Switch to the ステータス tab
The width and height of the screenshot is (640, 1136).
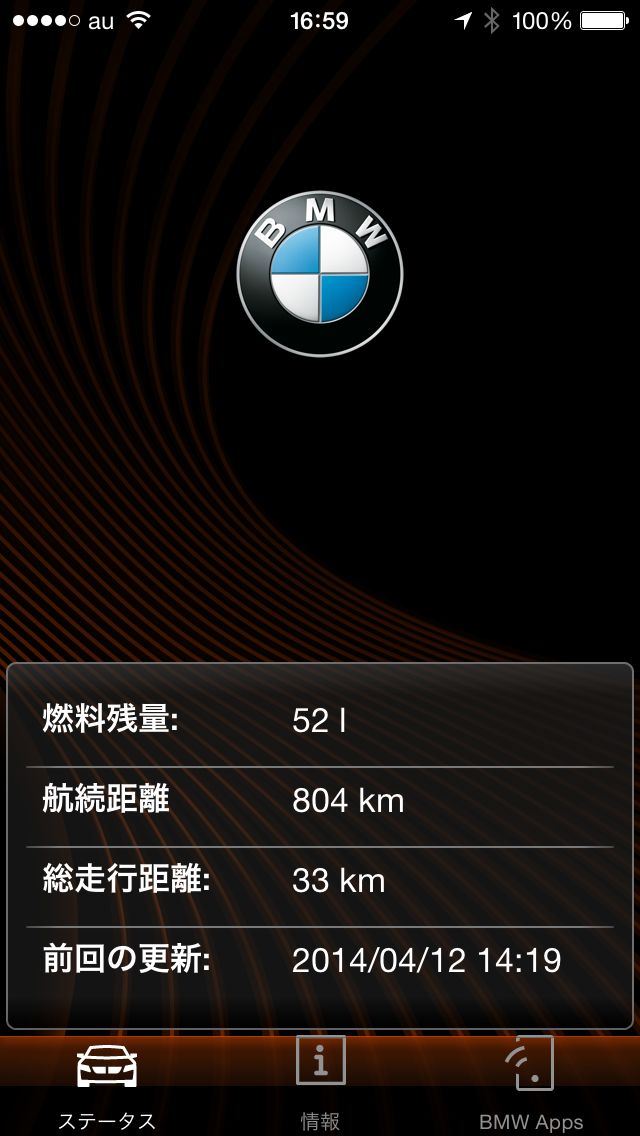(x=106, y=1085)
